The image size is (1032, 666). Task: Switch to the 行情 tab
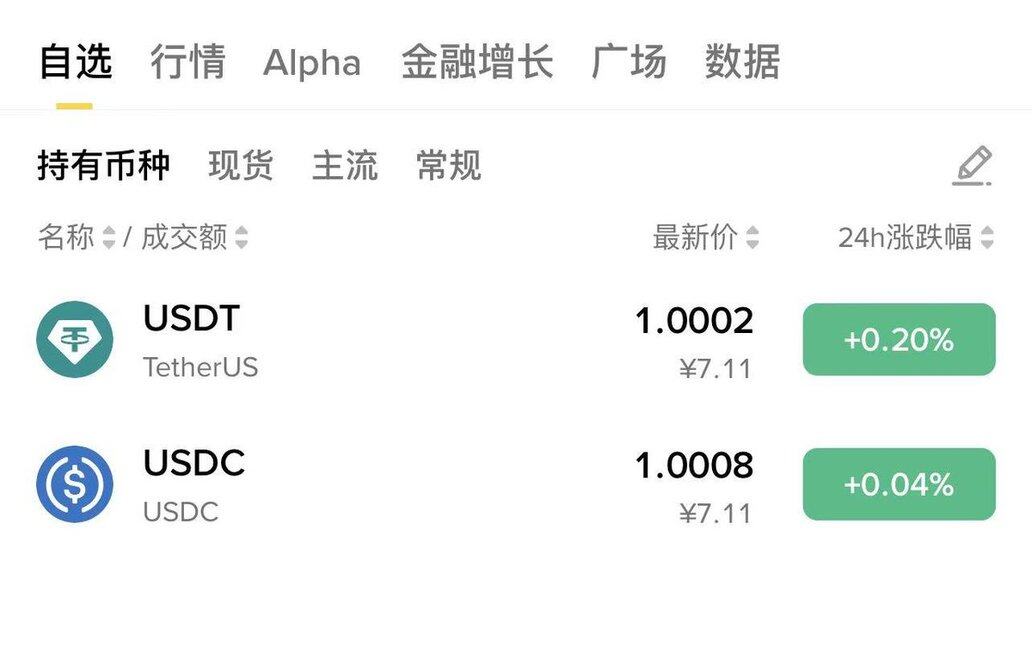188,62
